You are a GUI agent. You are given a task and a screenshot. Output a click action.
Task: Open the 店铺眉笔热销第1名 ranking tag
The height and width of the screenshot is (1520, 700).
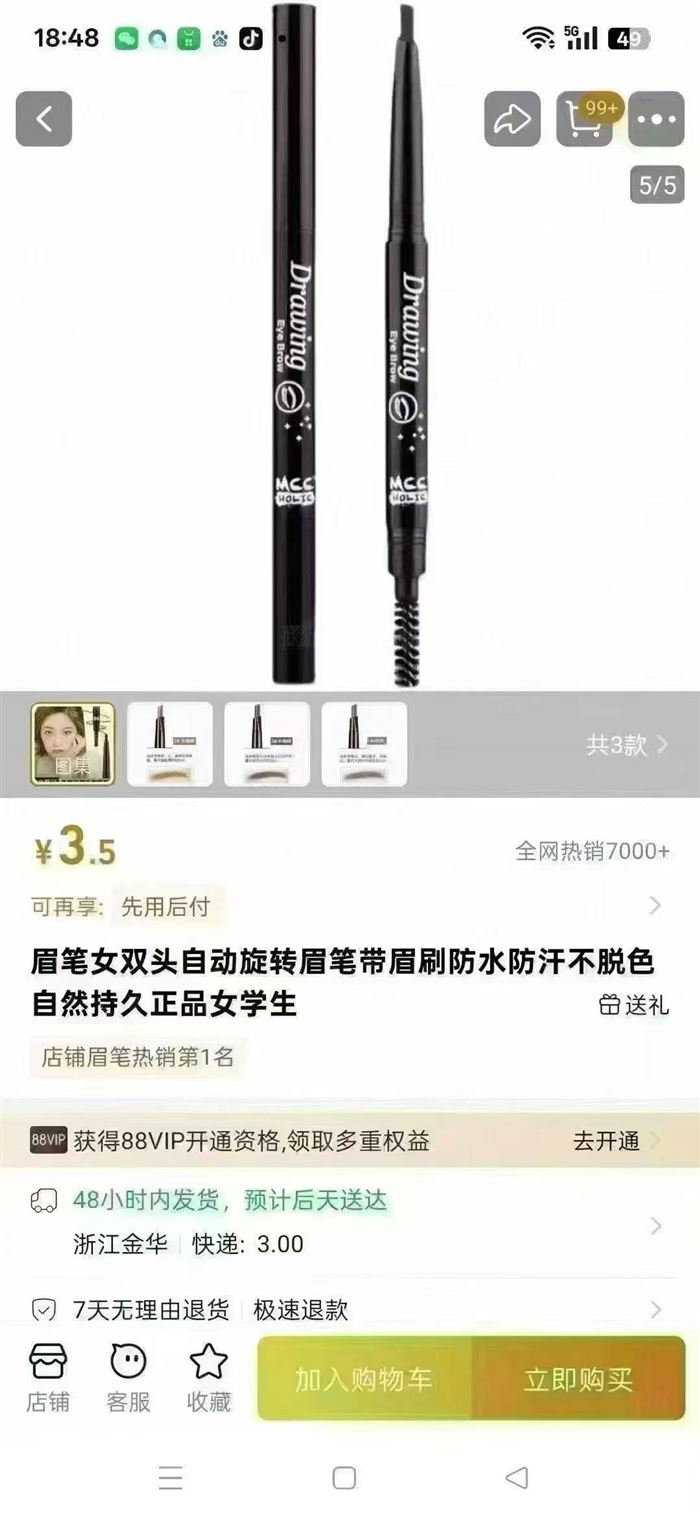(138, 1057)
